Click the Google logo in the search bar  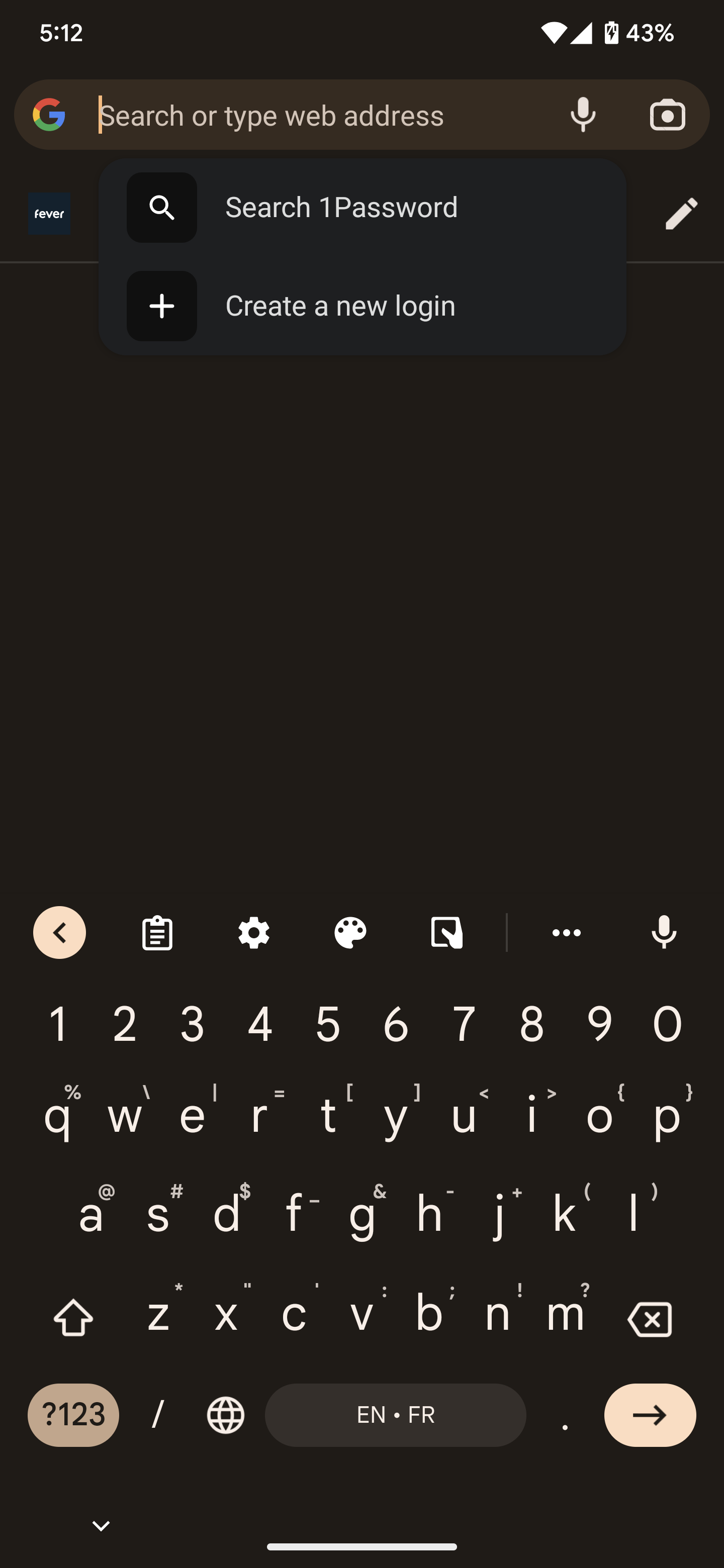pyautogui.click(x=49, y=115)
